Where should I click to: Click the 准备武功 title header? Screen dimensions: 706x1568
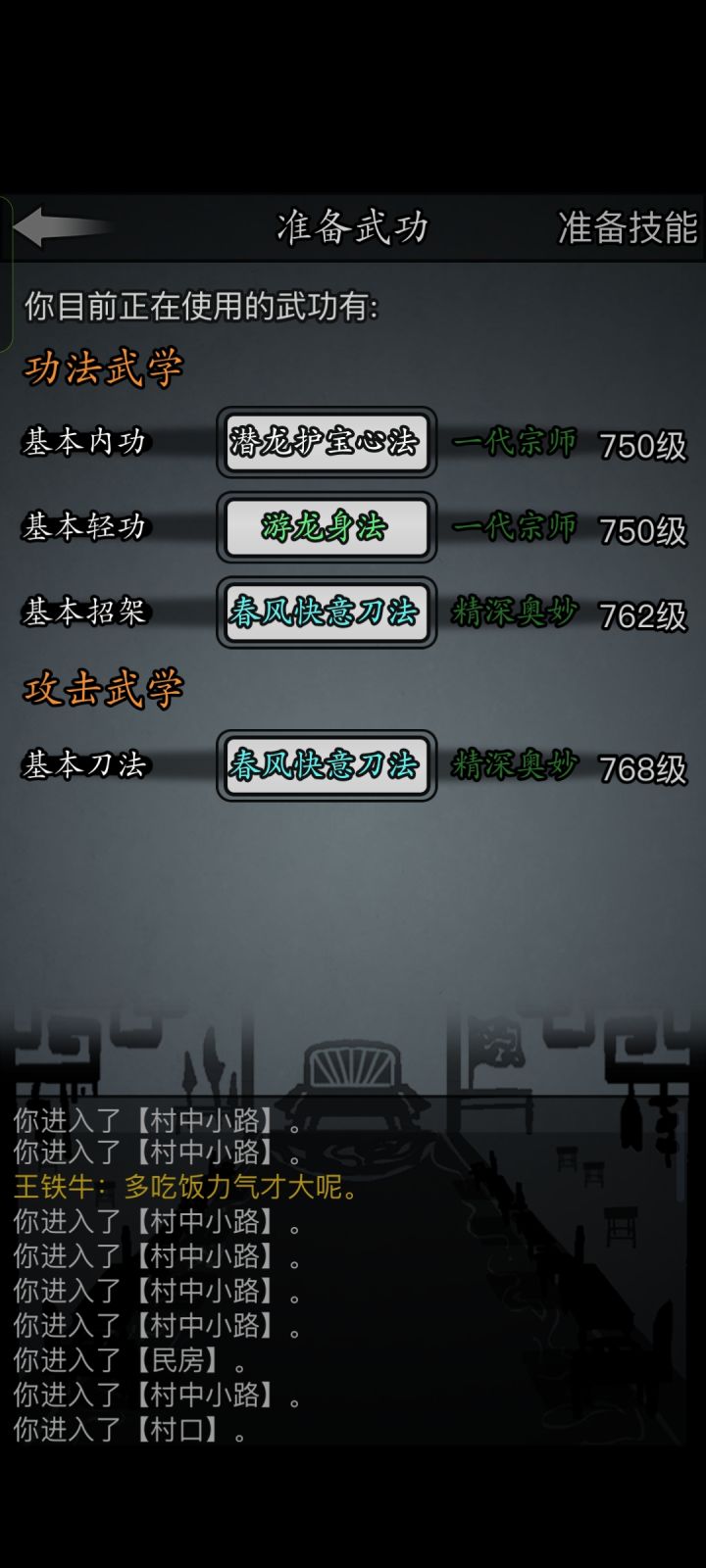pos(353,225)
